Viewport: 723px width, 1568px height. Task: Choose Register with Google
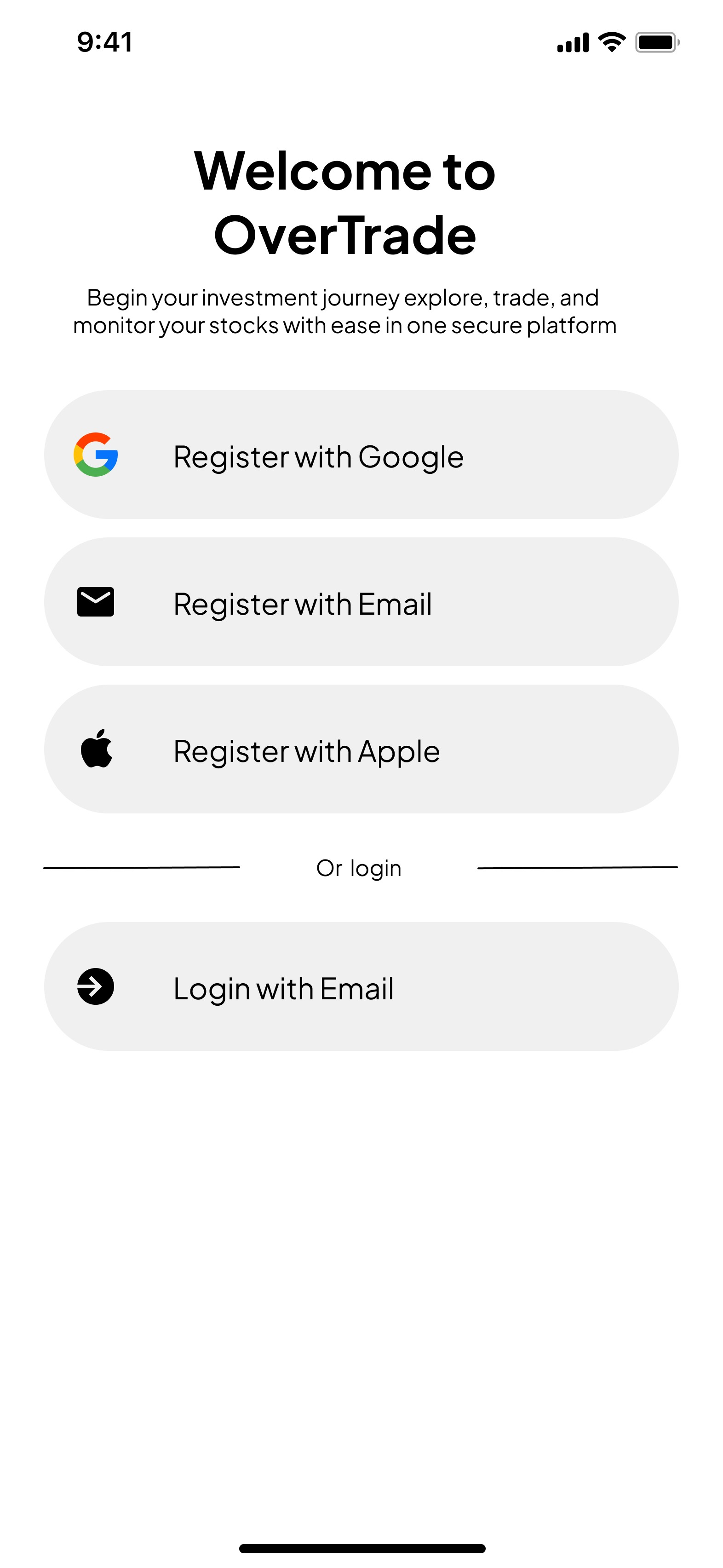(361, 455)
